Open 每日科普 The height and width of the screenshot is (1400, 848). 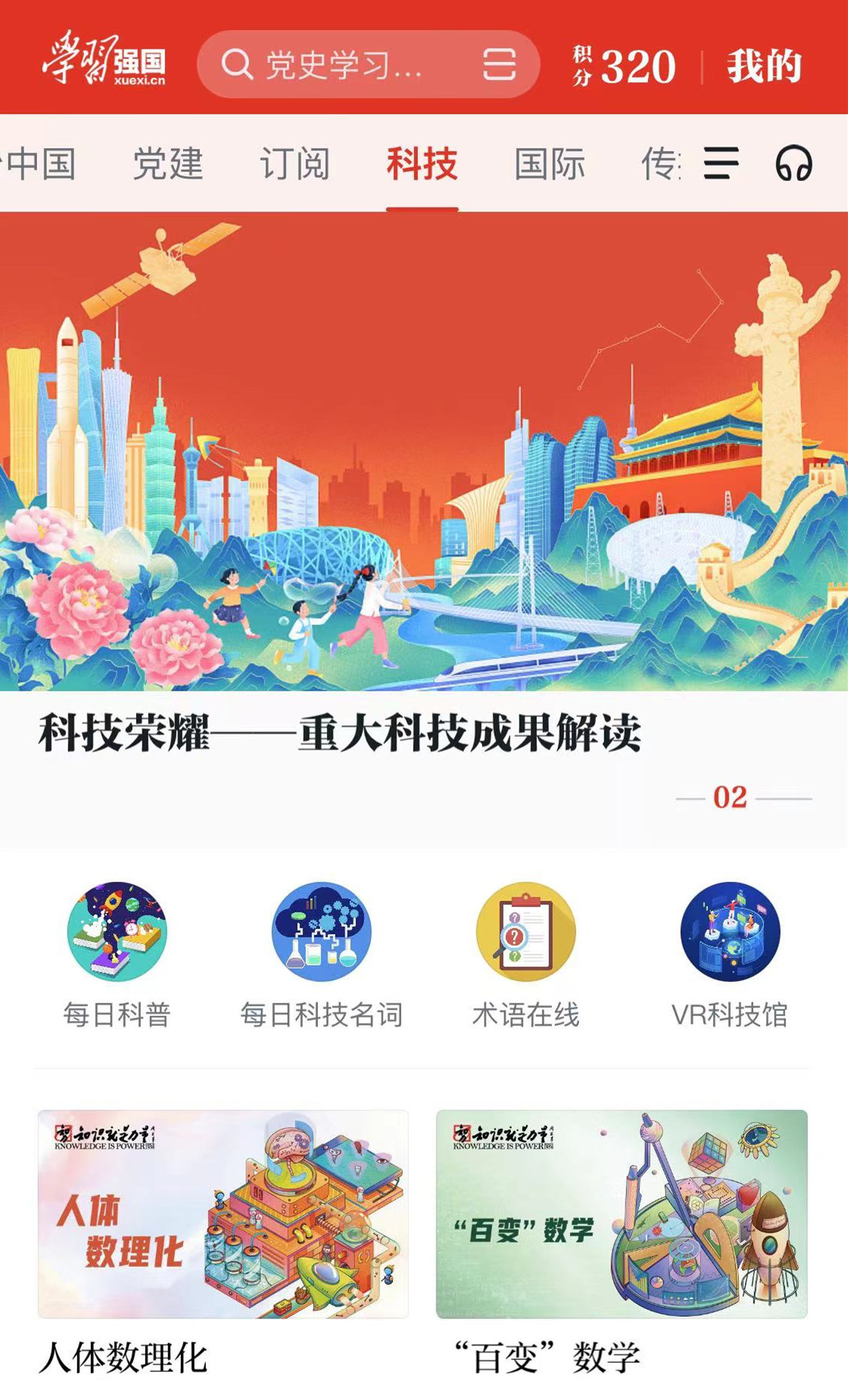click(117, 953)
